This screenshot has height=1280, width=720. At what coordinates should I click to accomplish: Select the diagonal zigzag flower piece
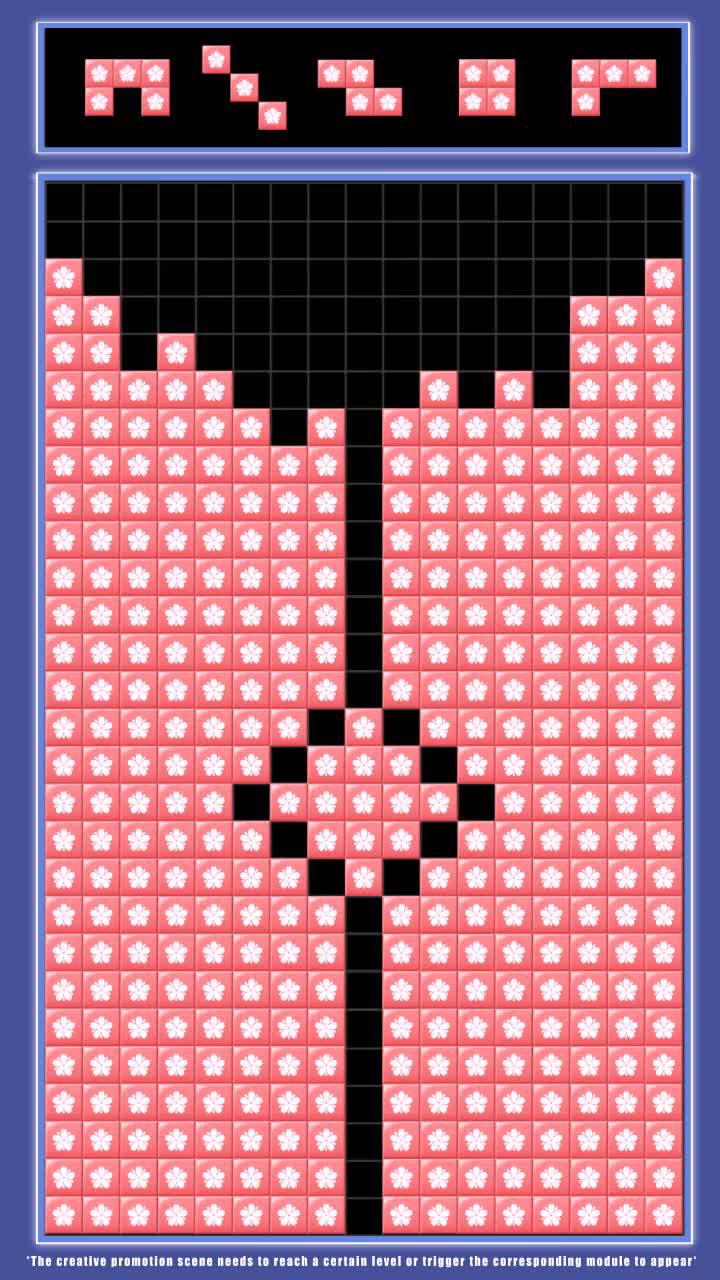pyautogui.click(x=240, y=90)
